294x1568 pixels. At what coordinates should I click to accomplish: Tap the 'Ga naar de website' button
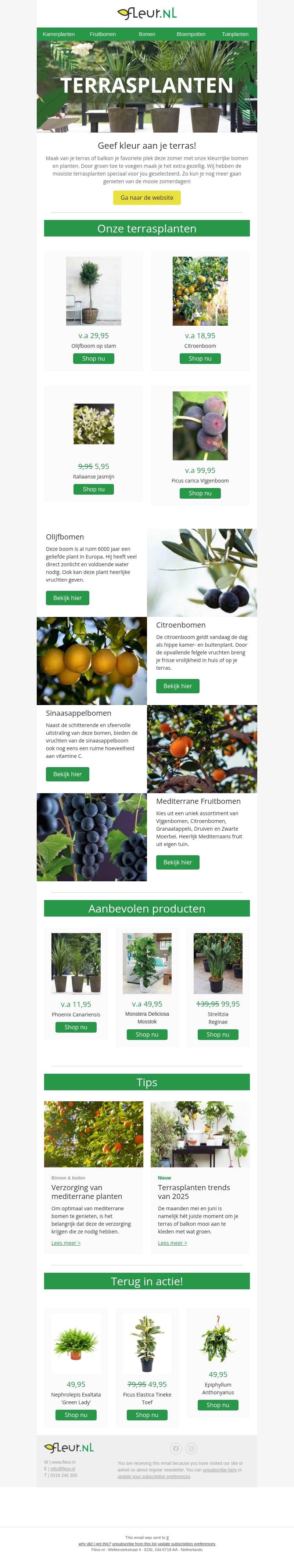147,197
